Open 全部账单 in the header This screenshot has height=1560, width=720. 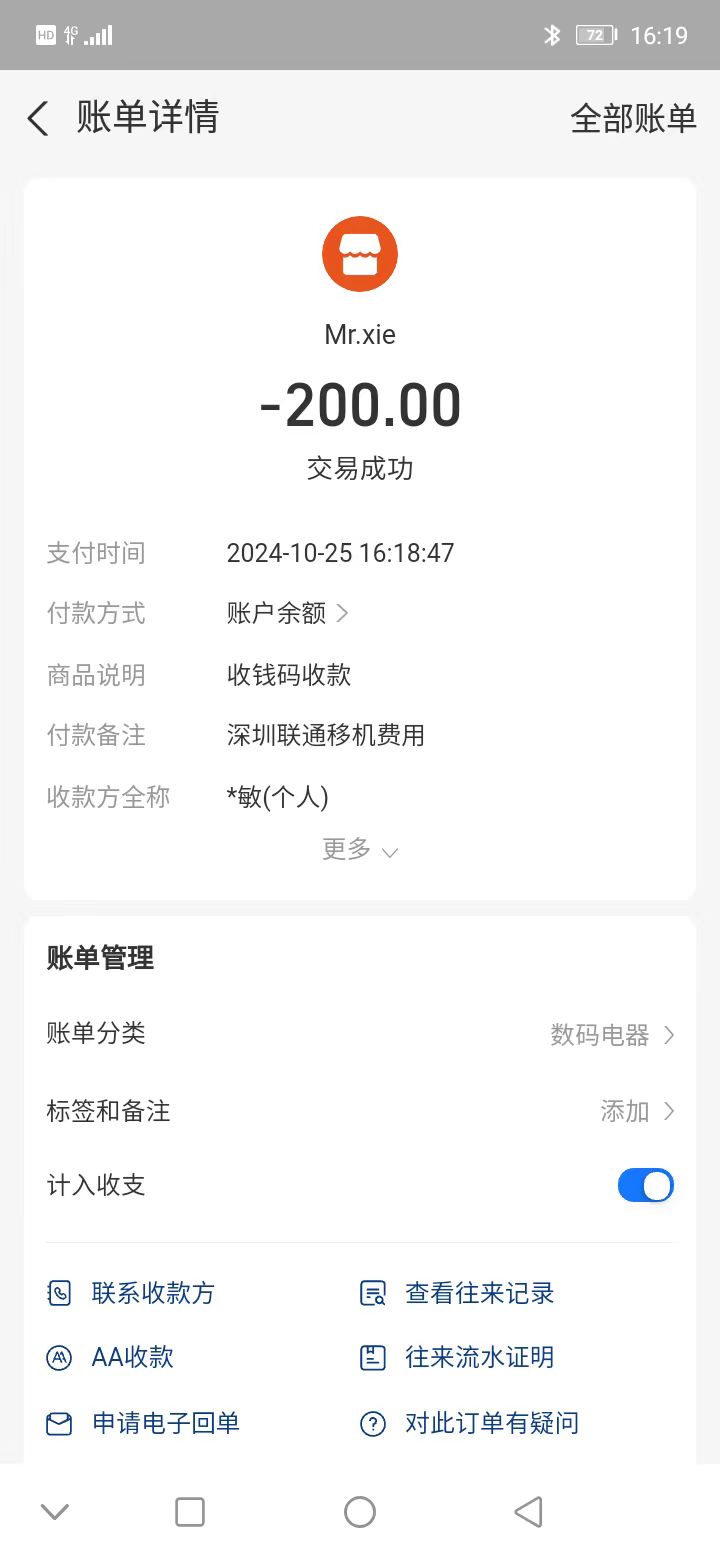click(632, 119)
